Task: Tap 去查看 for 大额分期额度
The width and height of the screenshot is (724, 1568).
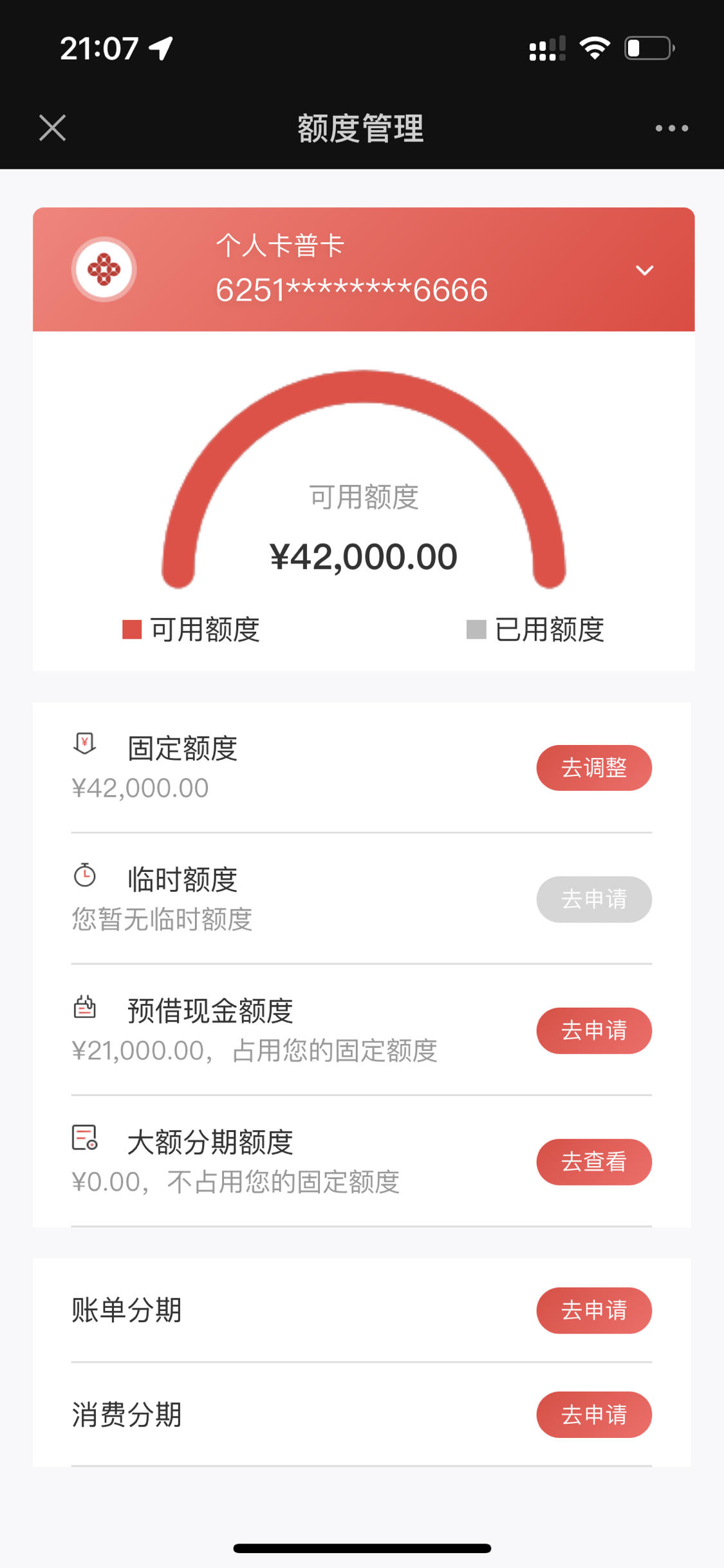Action: coord(594,1162)
